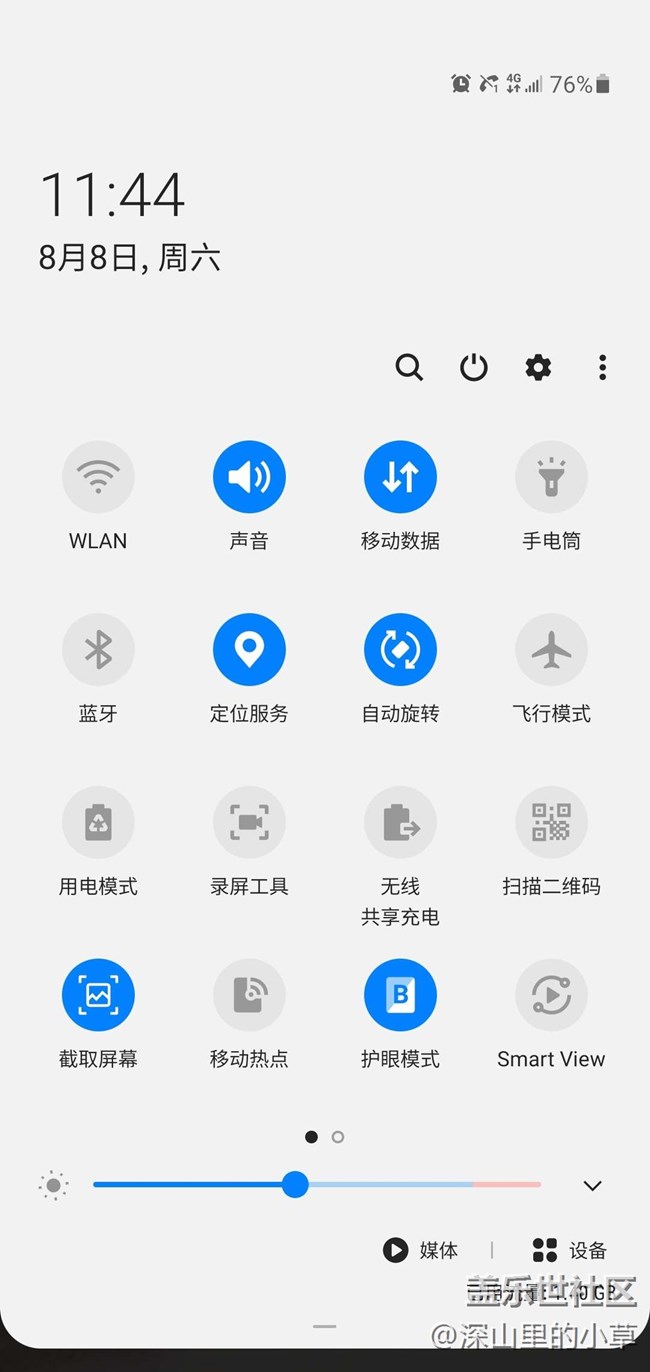Tap the 用电模式 power mode tile
Viewport: 650px width, 1372px height.
click(x=98, y=823)
